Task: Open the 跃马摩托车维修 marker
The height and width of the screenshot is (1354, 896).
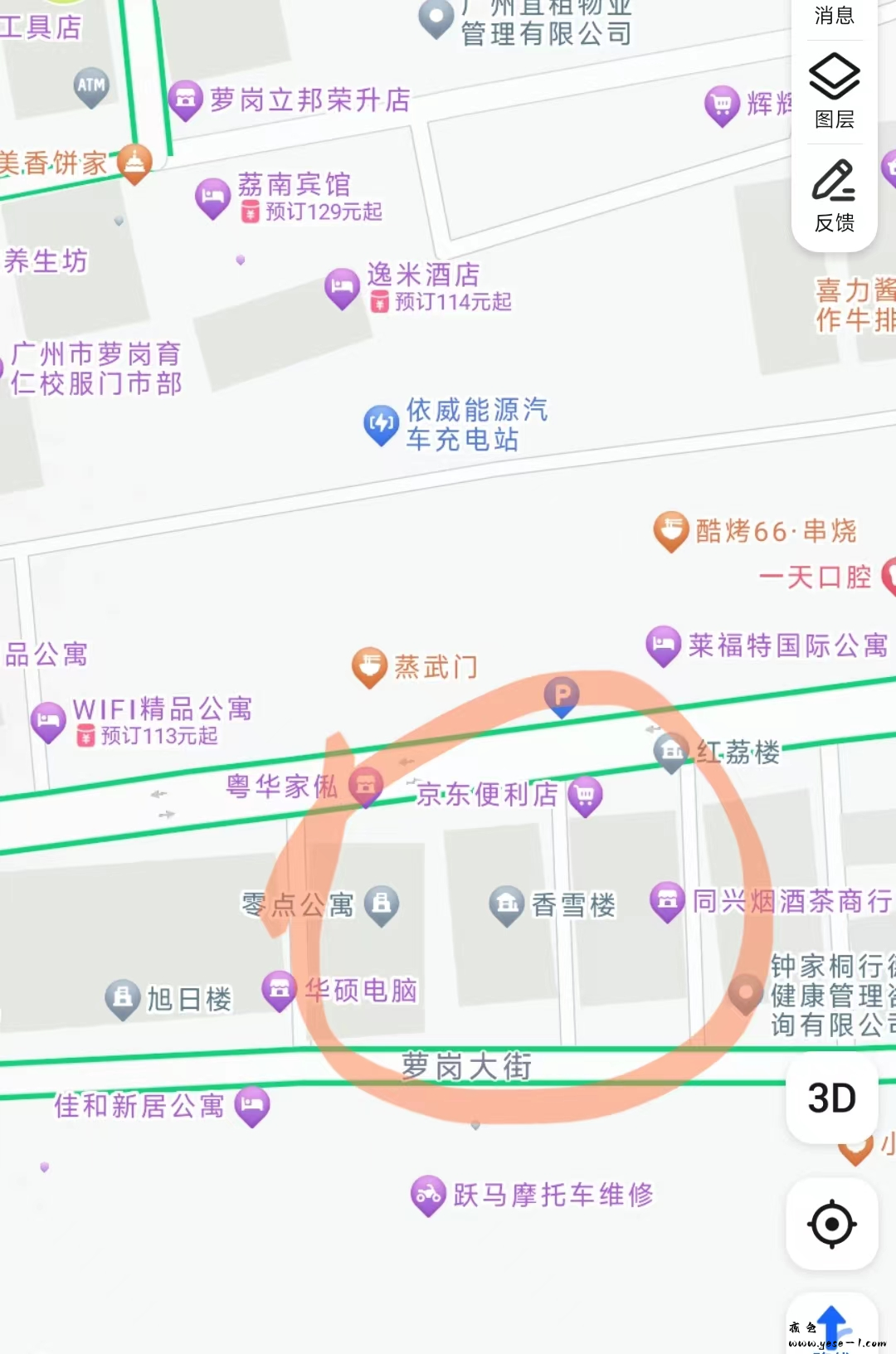Action: [x=428, y=1195]
